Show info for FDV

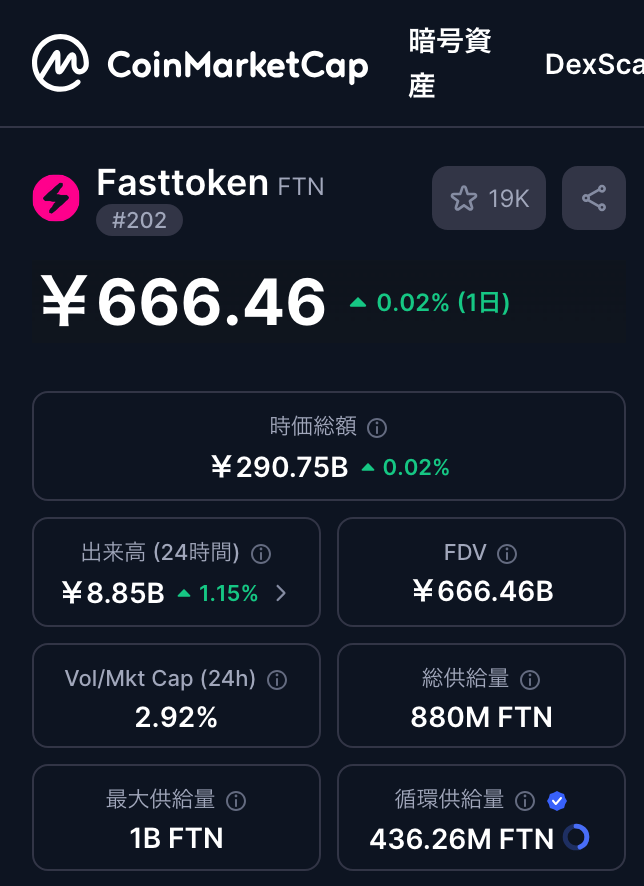(x=507, y=553)
